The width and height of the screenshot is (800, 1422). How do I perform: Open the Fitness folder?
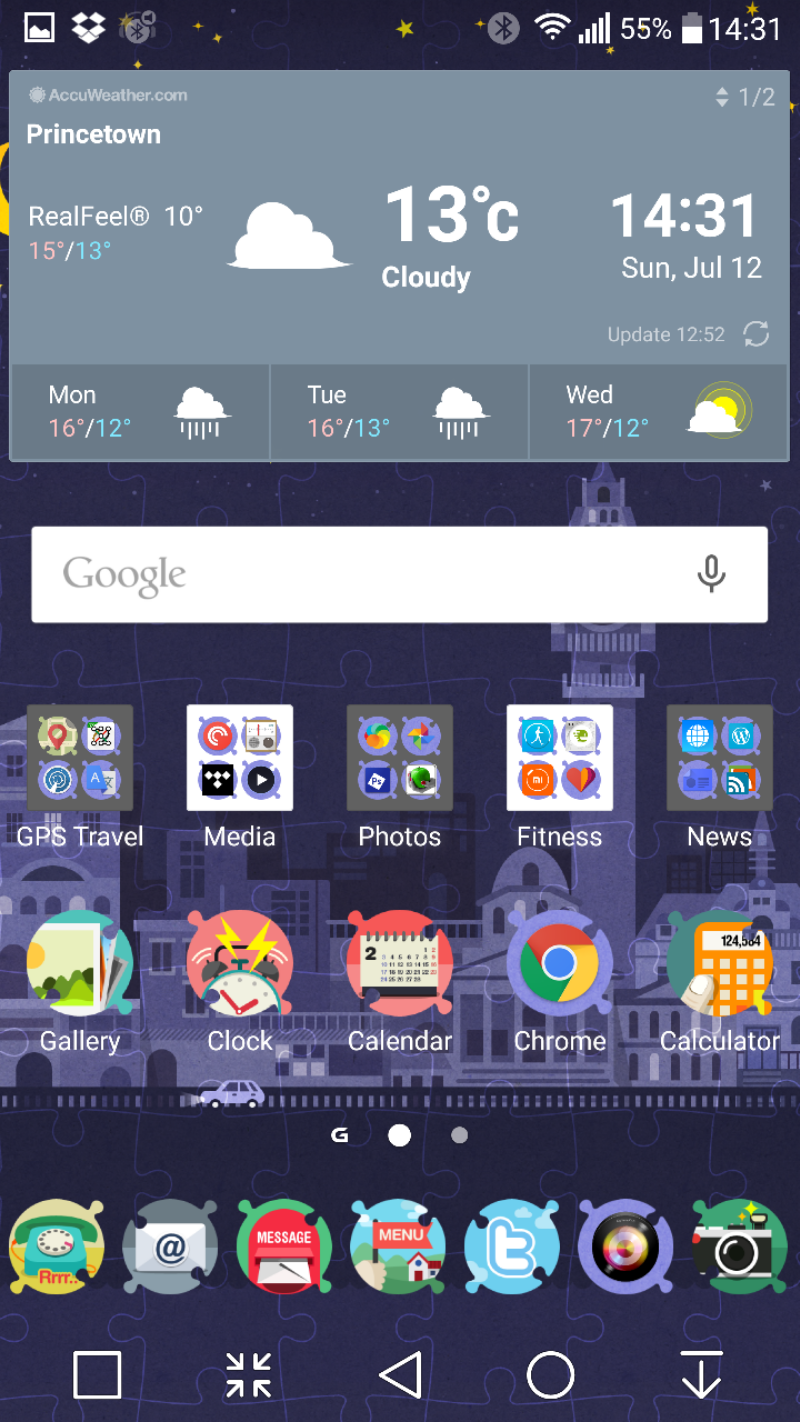pos(560,758)
